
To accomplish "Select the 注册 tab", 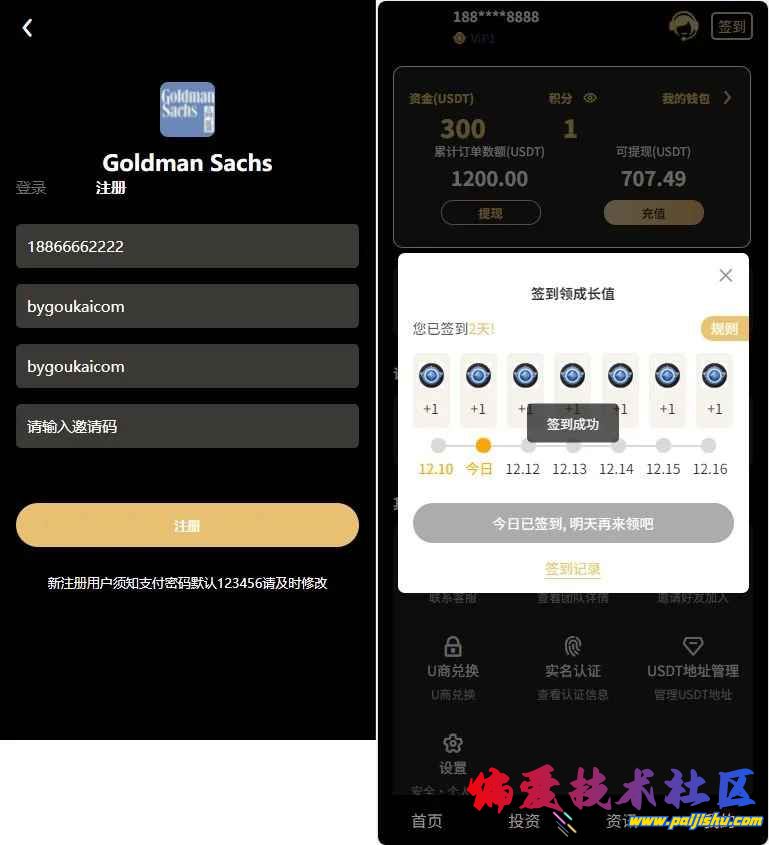I will (111, 188).
